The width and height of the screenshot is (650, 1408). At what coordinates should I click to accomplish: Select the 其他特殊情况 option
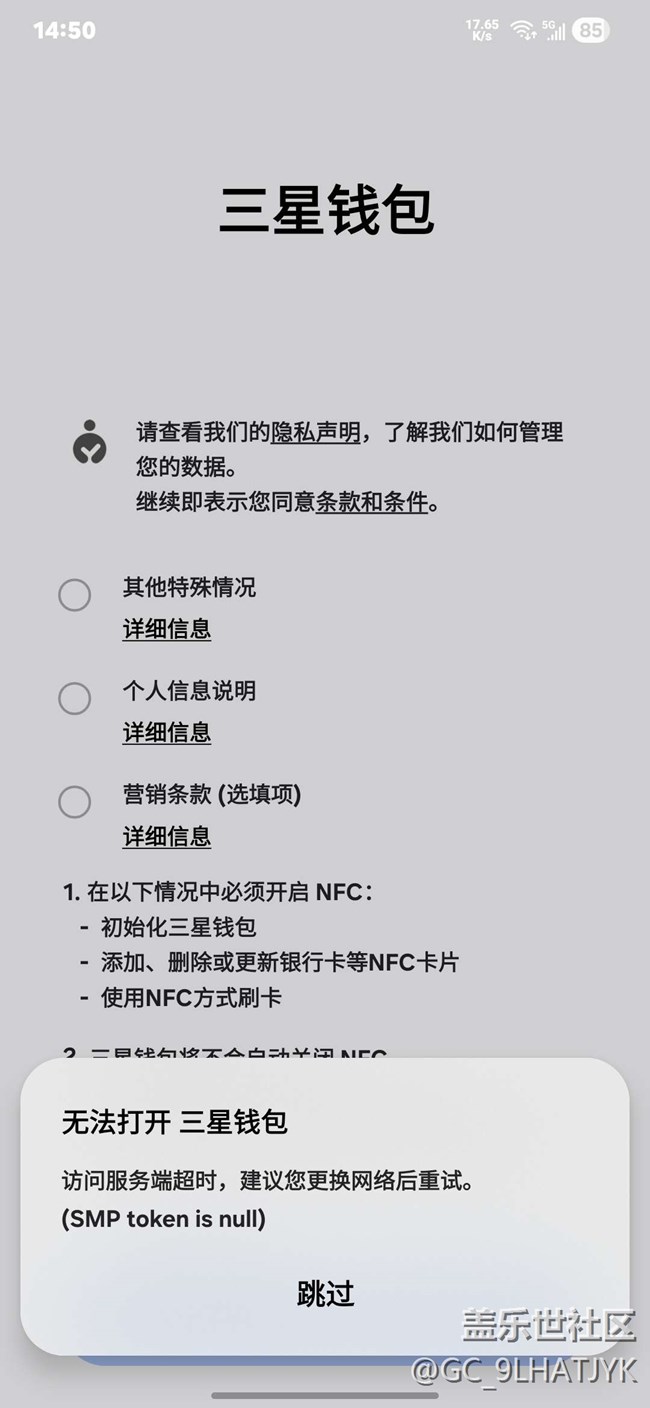[75, 595]
